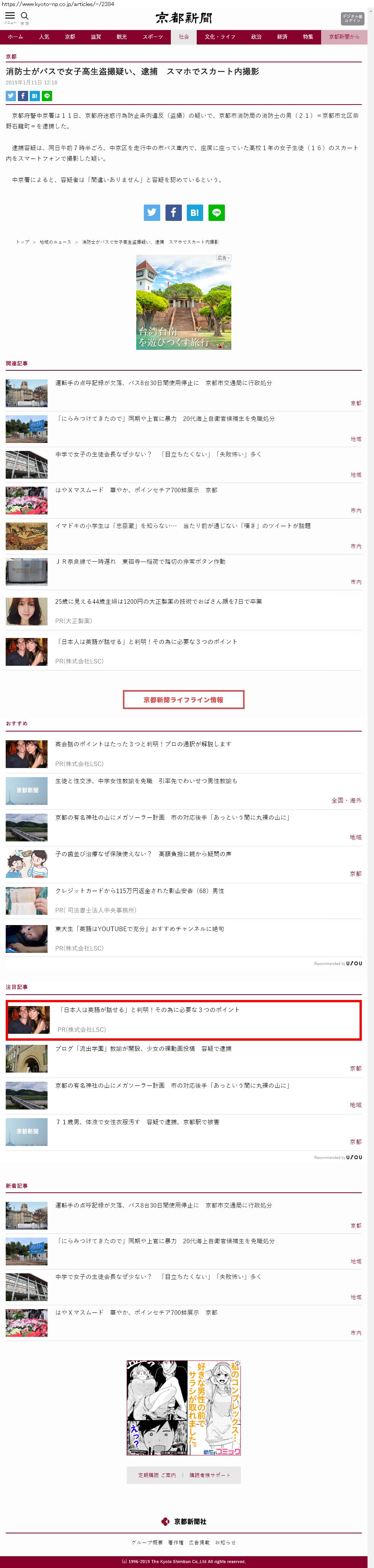Tap the デジタル版ログイン button
Viewport: 374px width, 1568px height.
pos(352,19)
